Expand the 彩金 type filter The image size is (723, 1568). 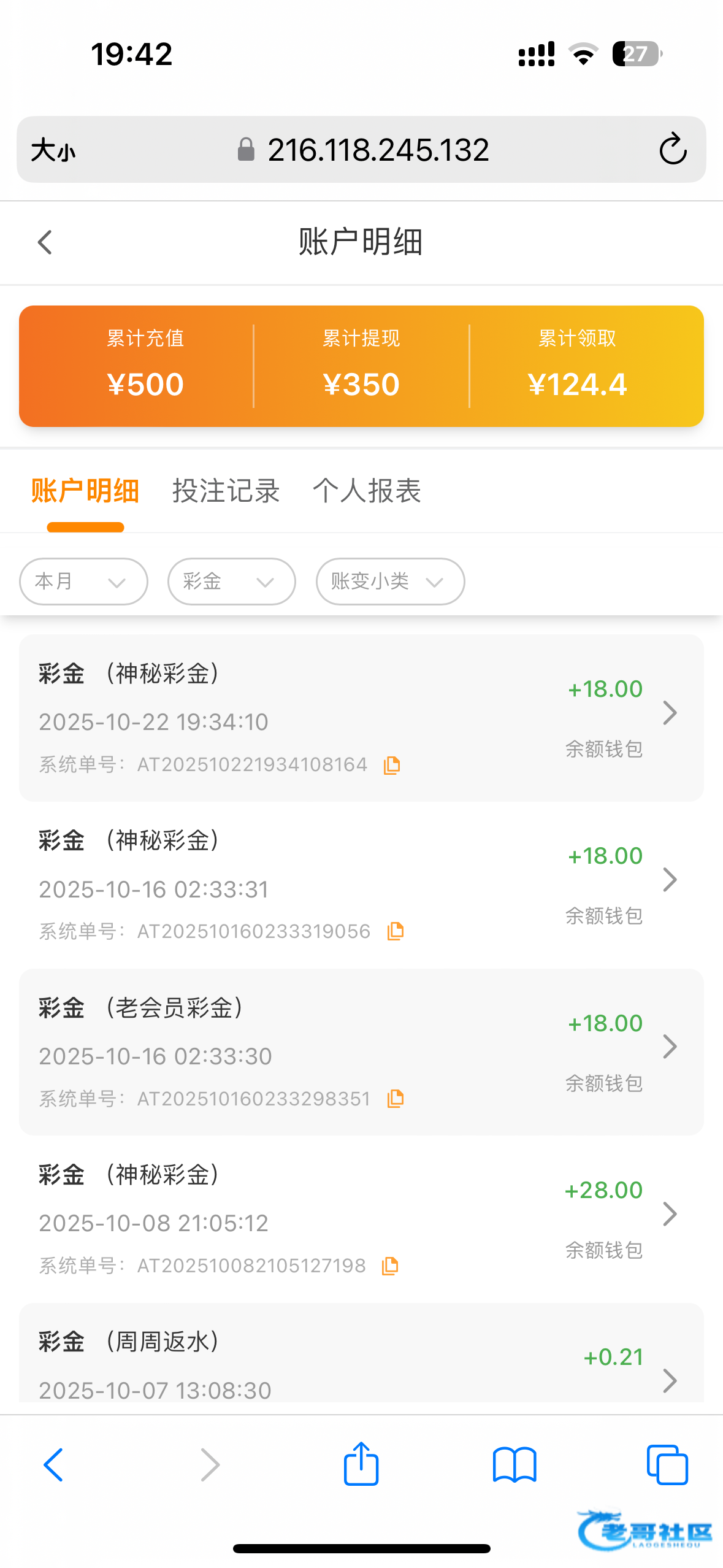click(231, 582)
